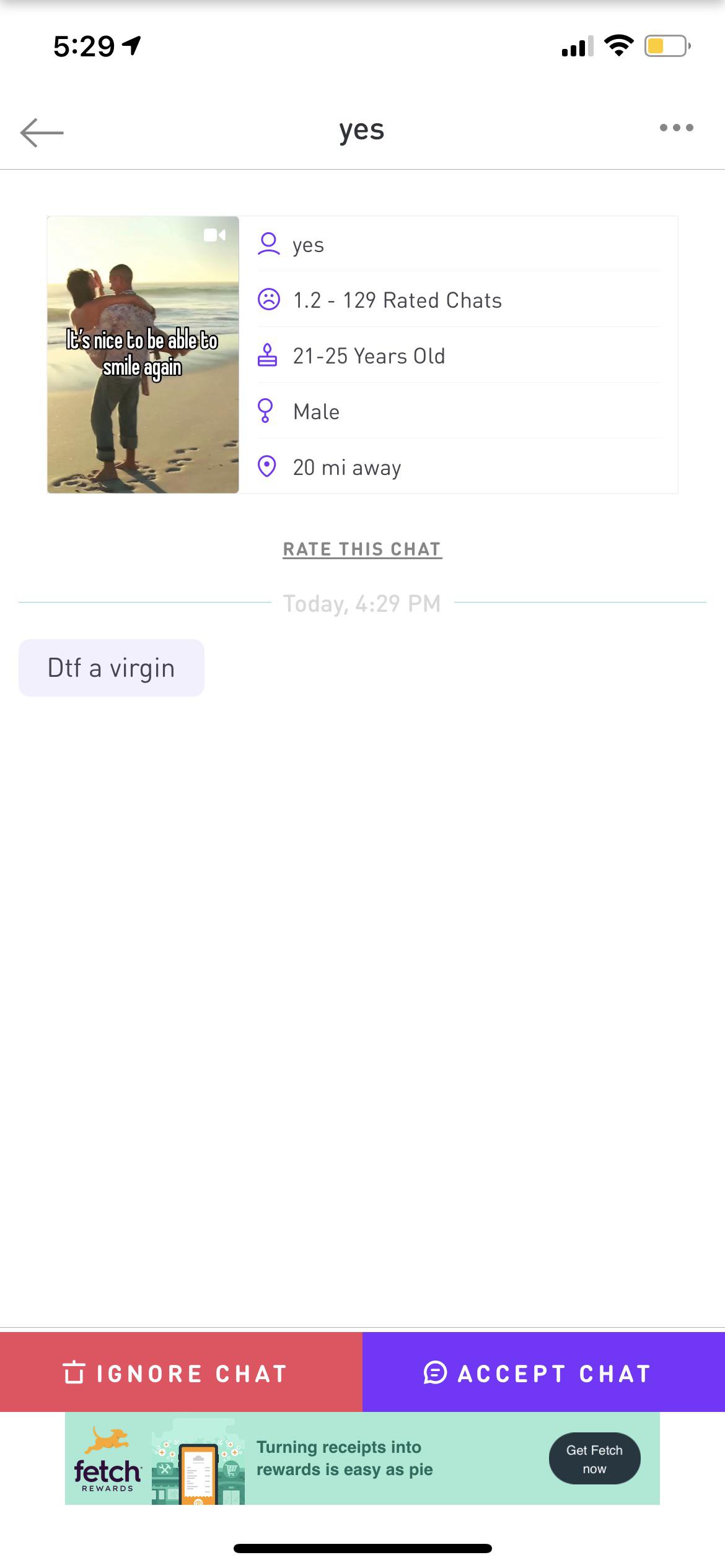Screen dimensions: 725x1568
Task: Open the profile video thumbnail
Action: (x=143, y=355)
